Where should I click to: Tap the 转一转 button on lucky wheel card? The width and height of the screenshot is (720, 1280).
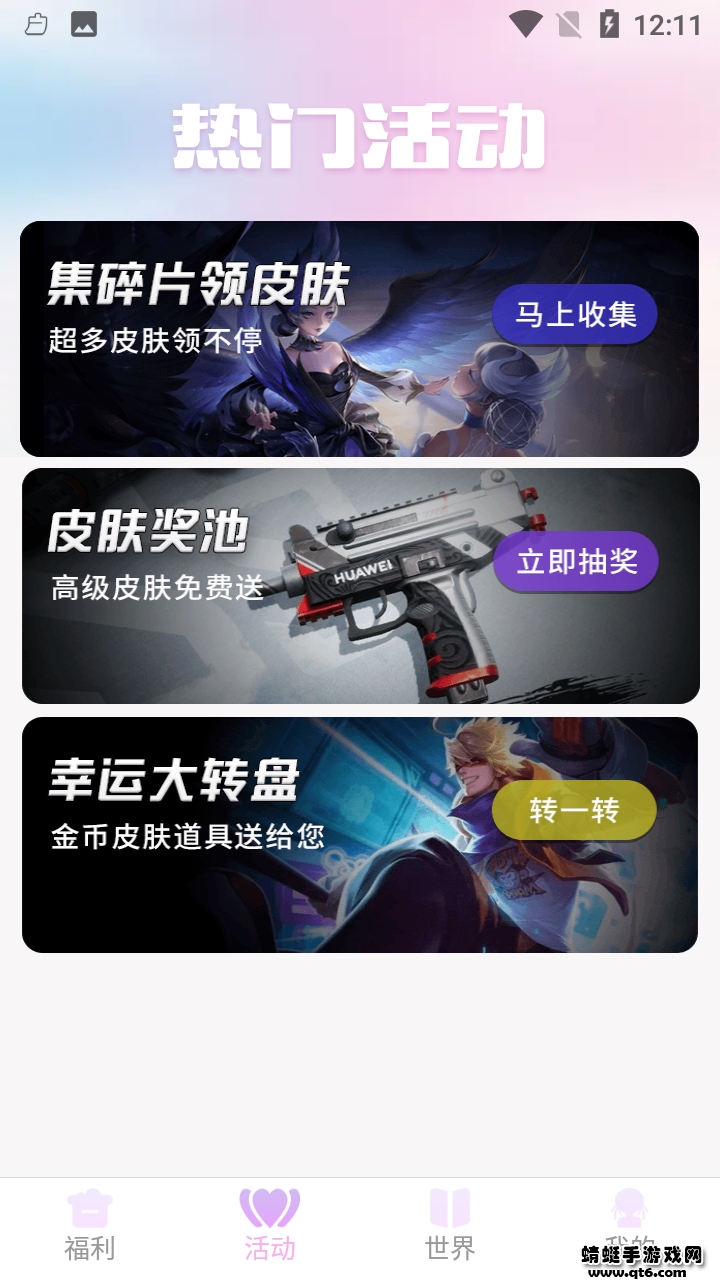pos(575,810)
